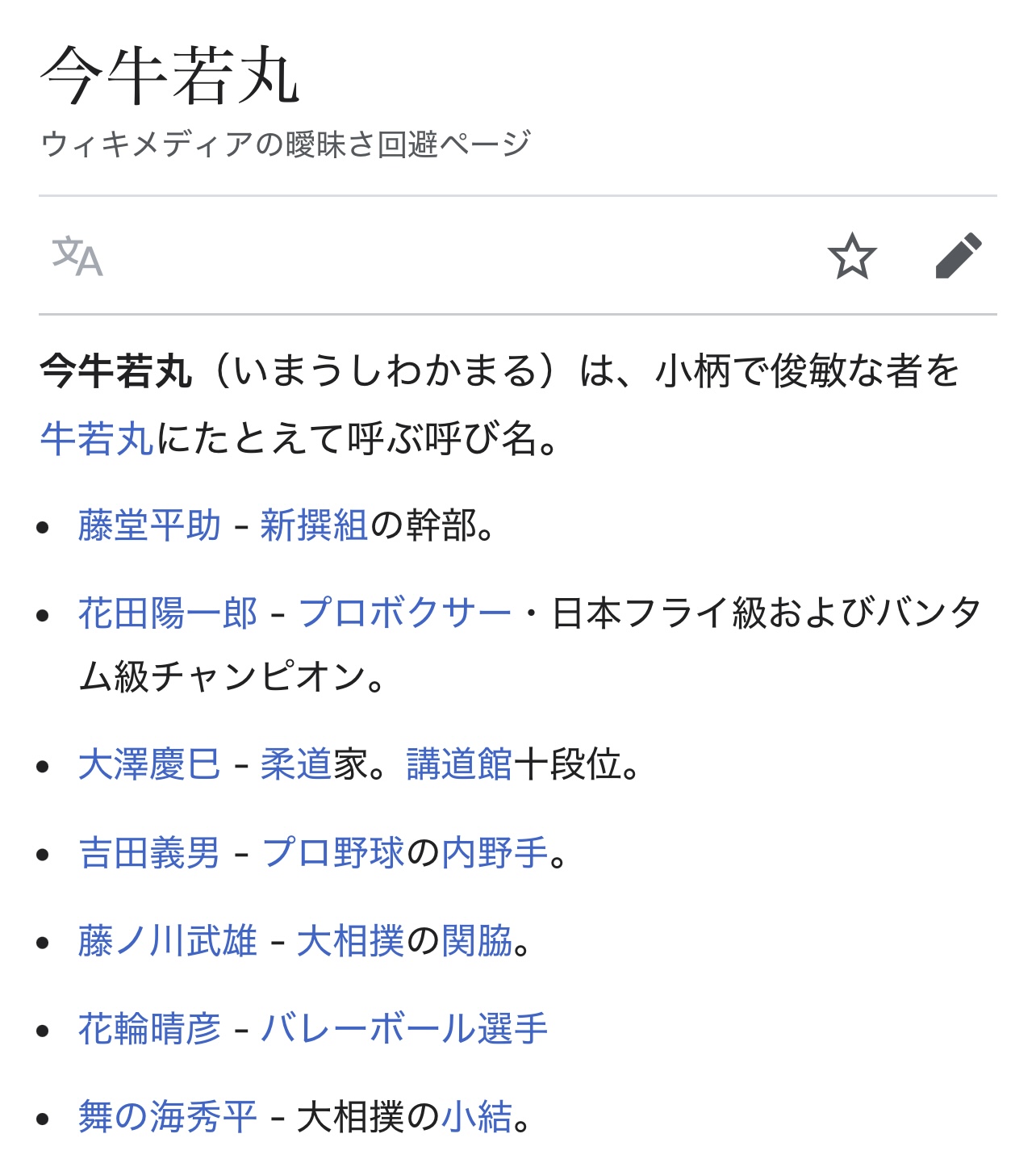This screenshot has width=1036, height=1163.
Task: Open the 大澤慶巳 article link
Action: pyautogui.click(x=149, y=764)
